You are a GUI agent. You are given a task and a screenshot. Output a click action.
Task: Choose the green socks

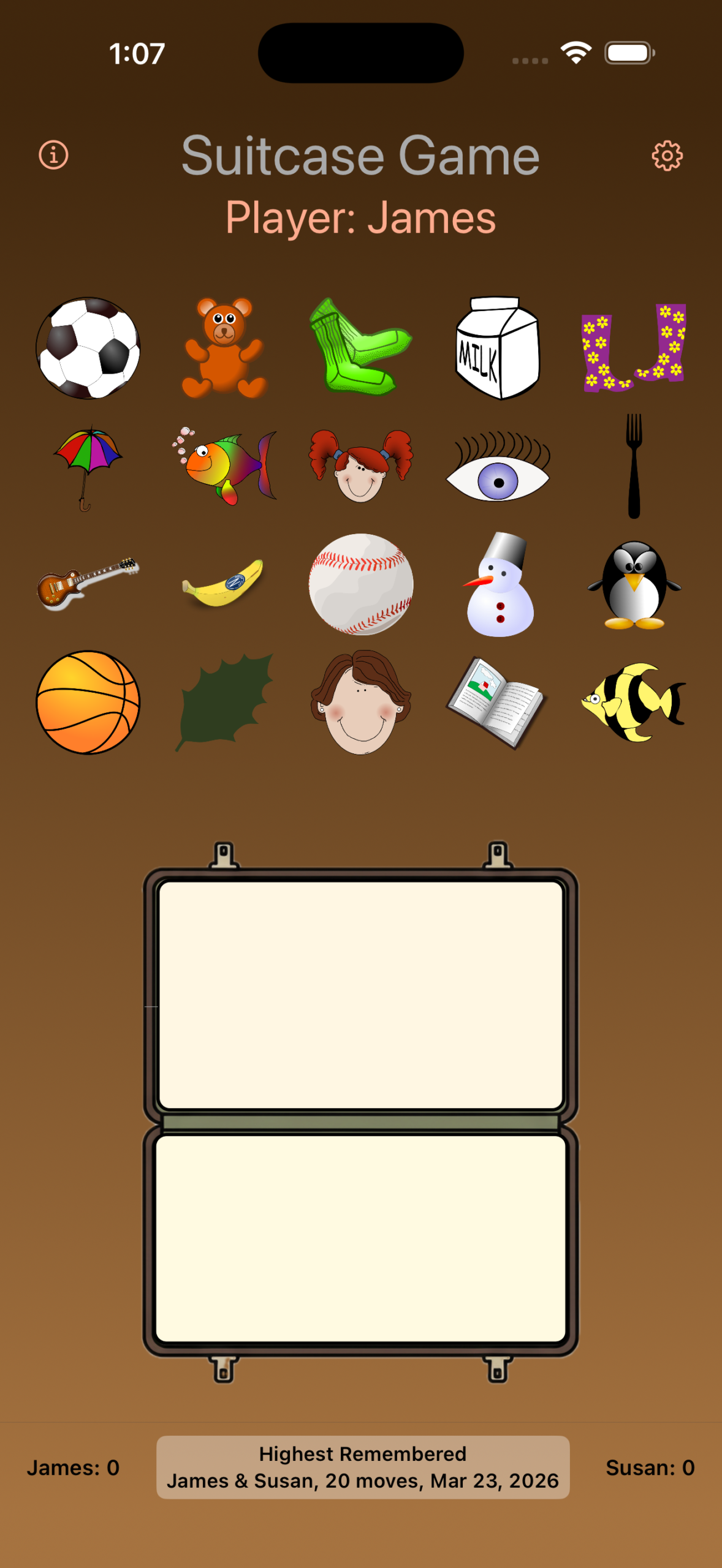(x=360, y=348)
